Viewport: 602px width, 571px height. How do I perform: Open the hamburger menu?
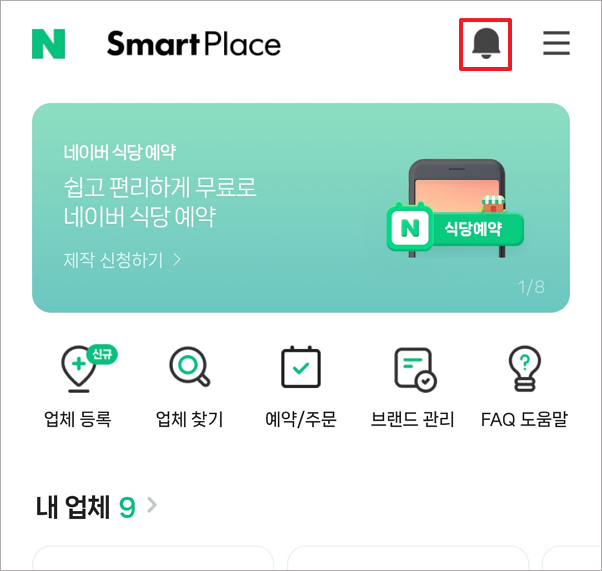tap(556, 43)
